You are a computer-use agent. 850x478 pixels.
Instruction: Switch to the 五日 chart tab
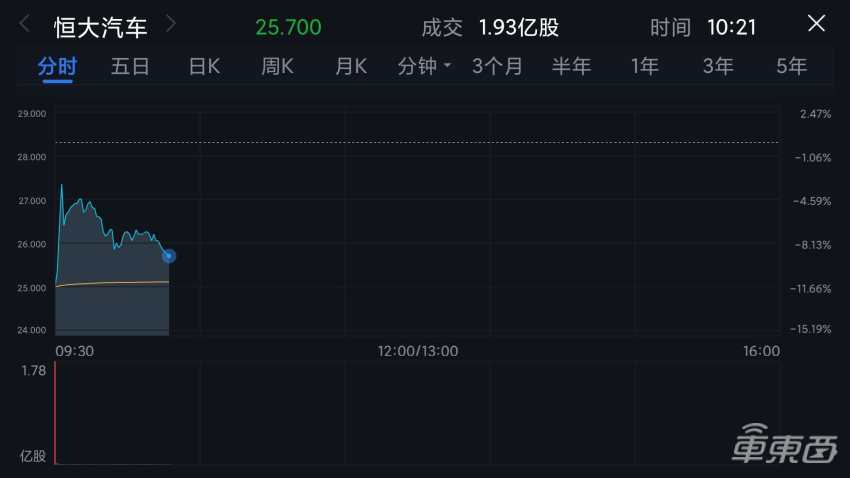131,67
